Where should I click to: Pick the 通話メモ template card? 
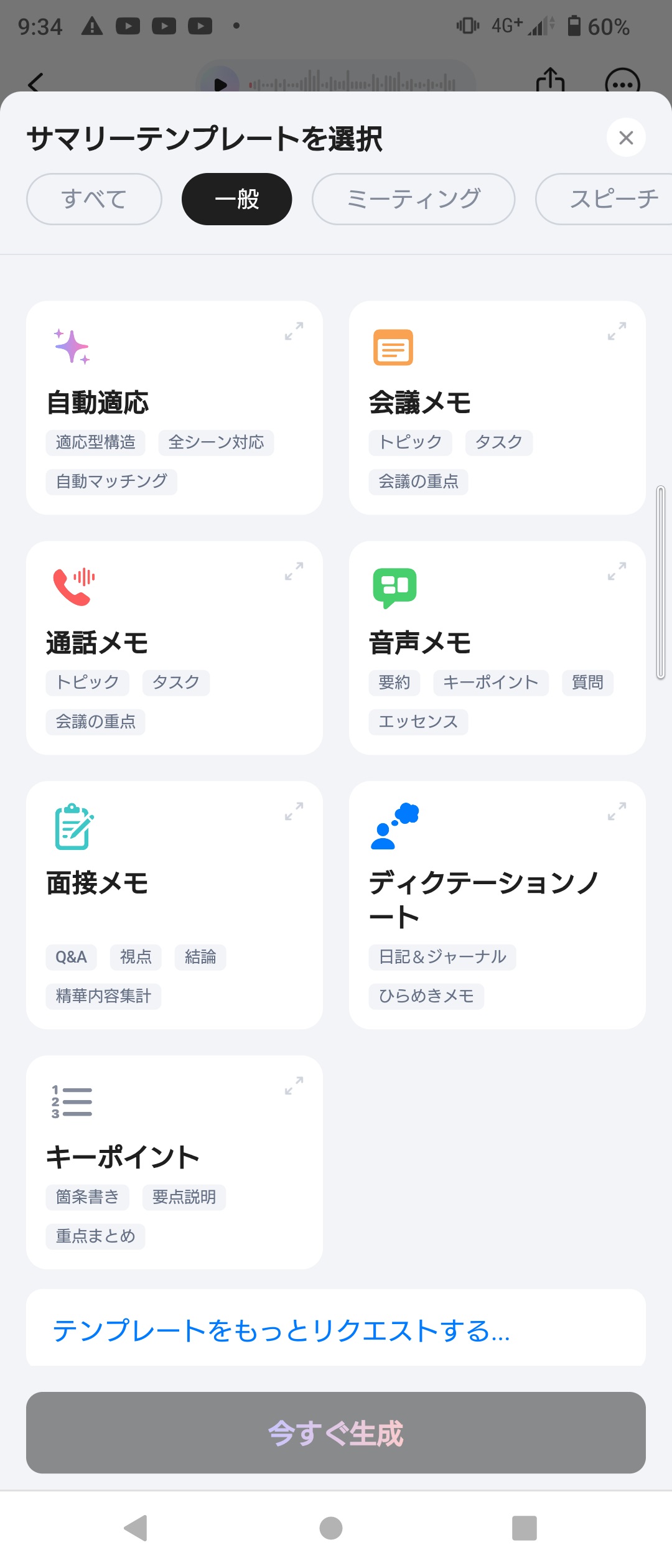point(174,648)
